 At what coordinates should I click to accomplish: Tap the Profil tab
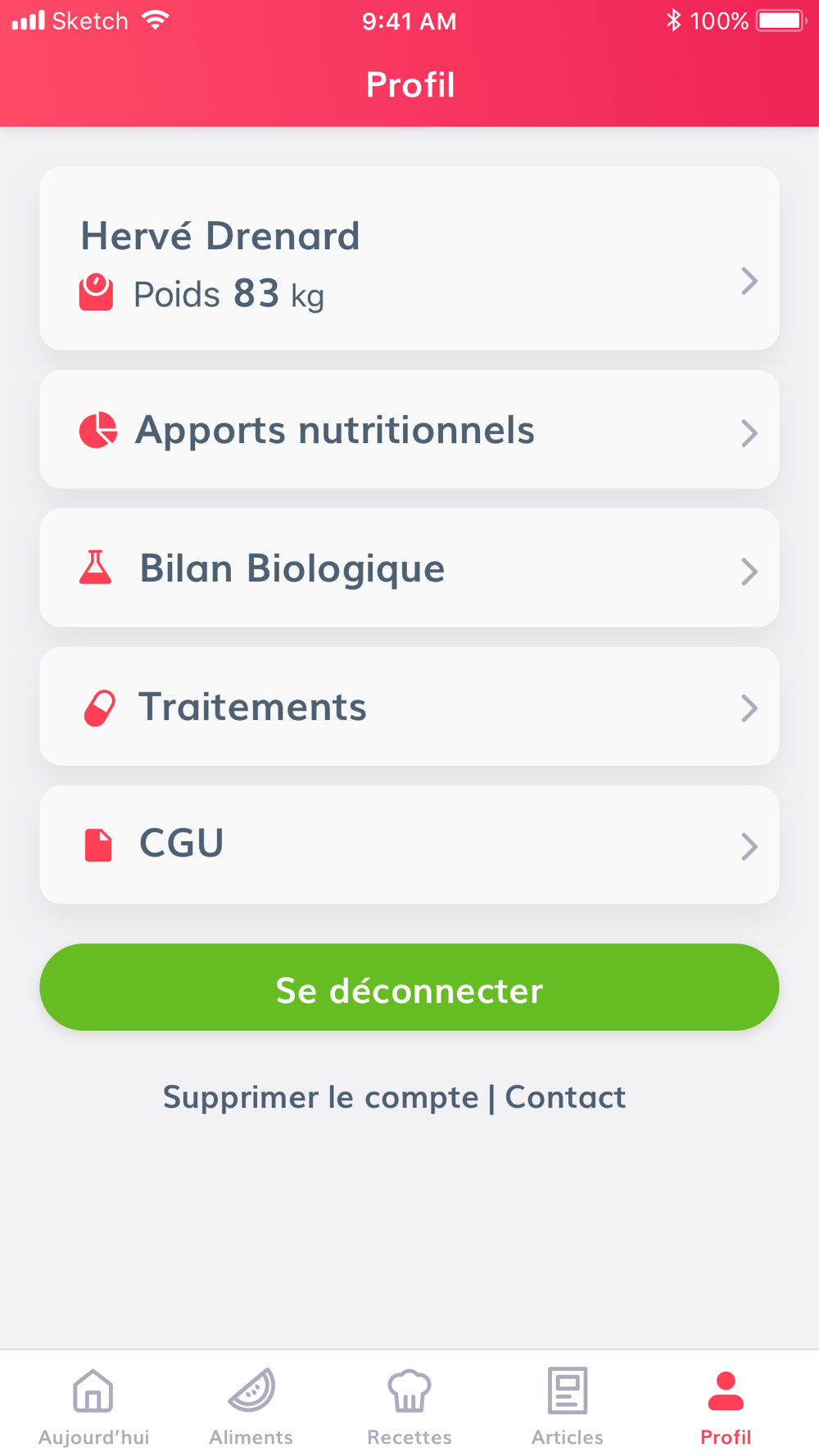tap(726, 1407)
